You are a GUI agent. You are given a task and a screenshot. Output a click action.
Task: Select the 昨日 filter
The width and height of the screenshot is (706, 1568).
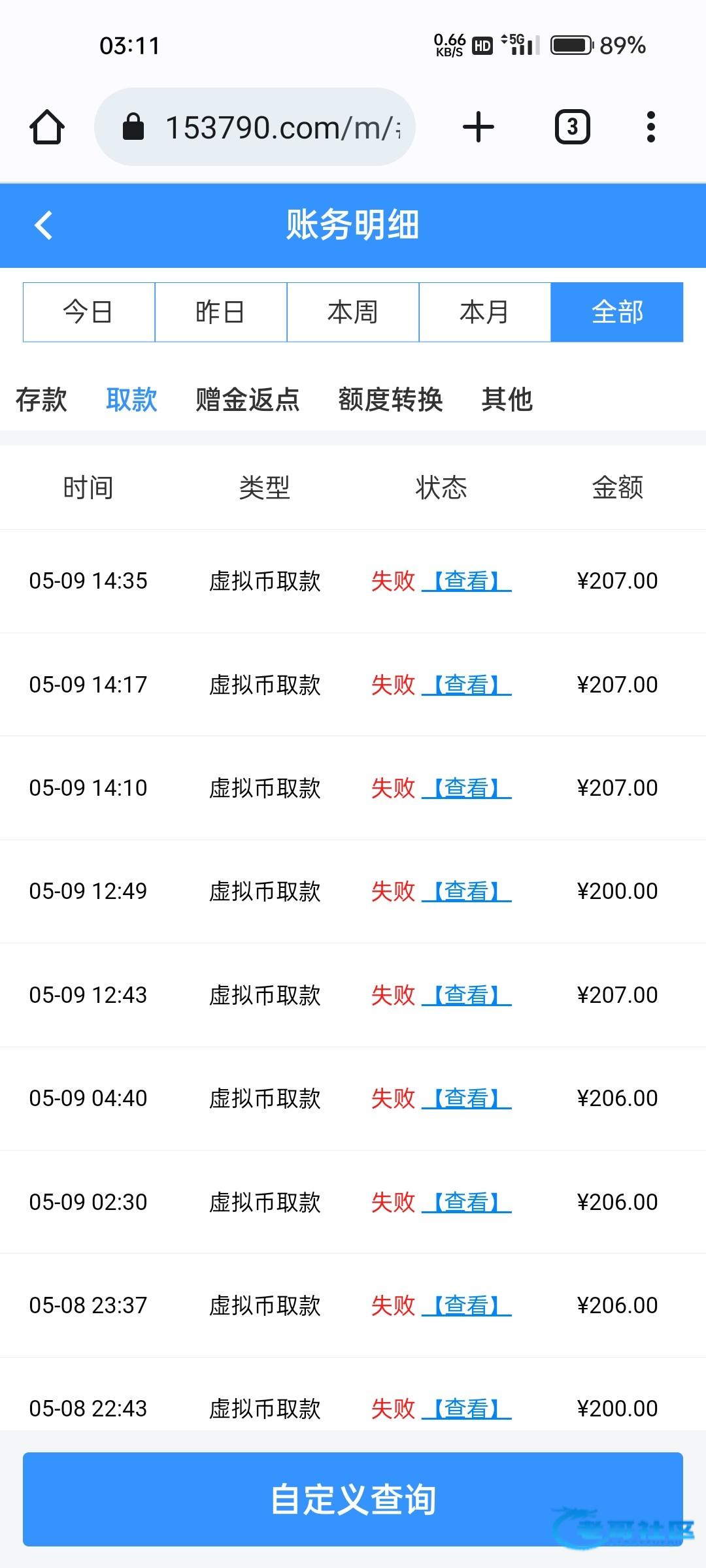221,312
